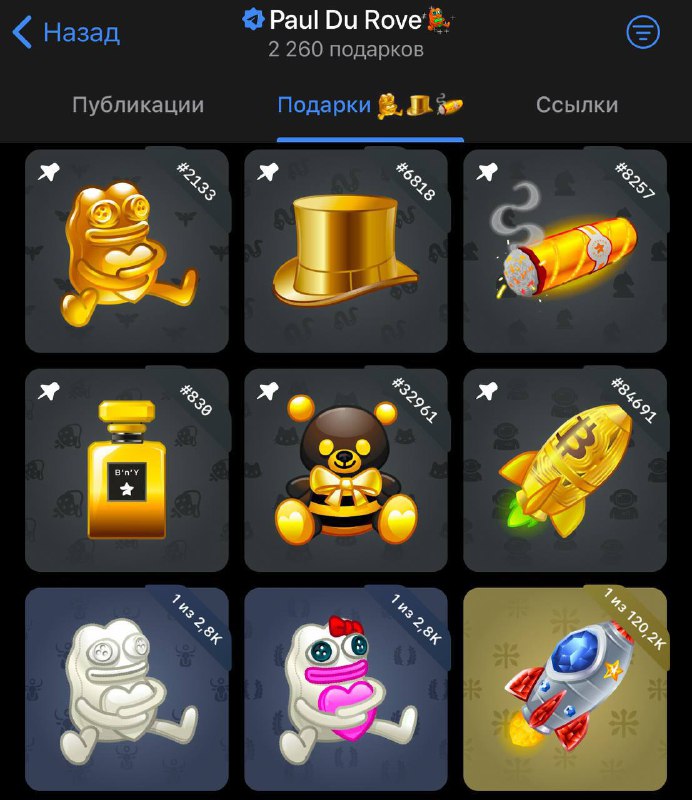The image size is (692, 800).
Task: Select the Подарки tab
Action: click(370, 105)
